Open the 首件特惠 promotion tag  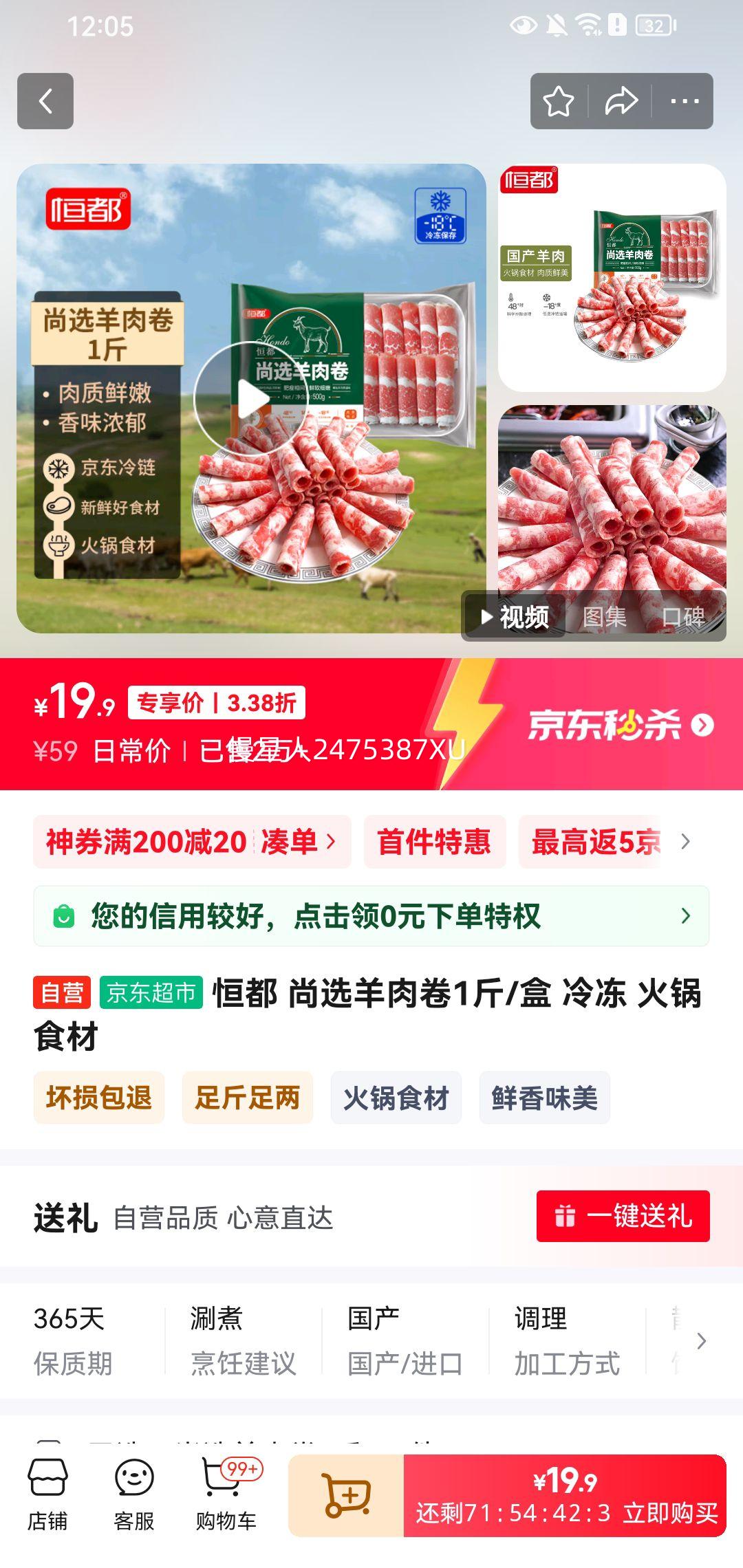click(x=434, y=842)
